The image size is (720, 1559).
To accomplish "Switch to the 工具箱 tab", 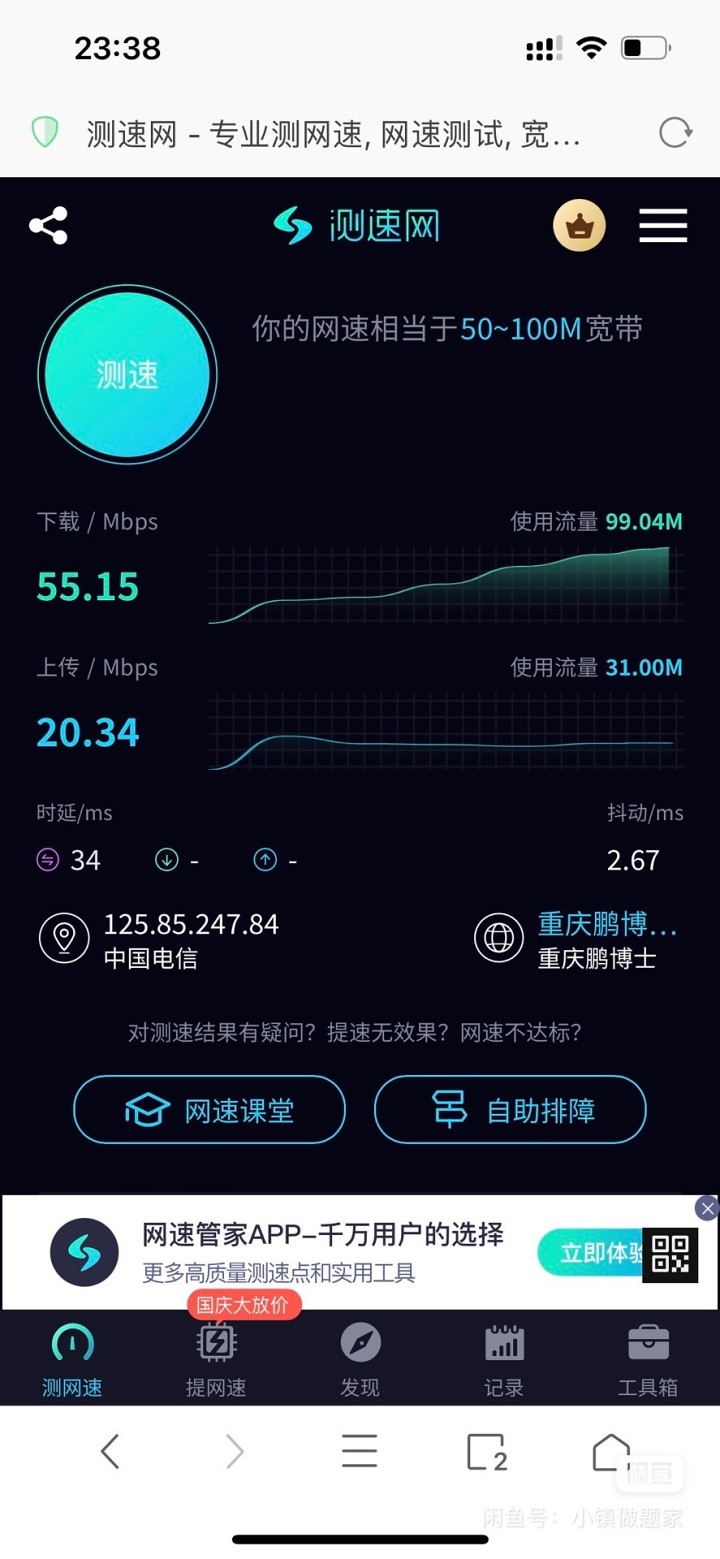I will [648, 1357].
